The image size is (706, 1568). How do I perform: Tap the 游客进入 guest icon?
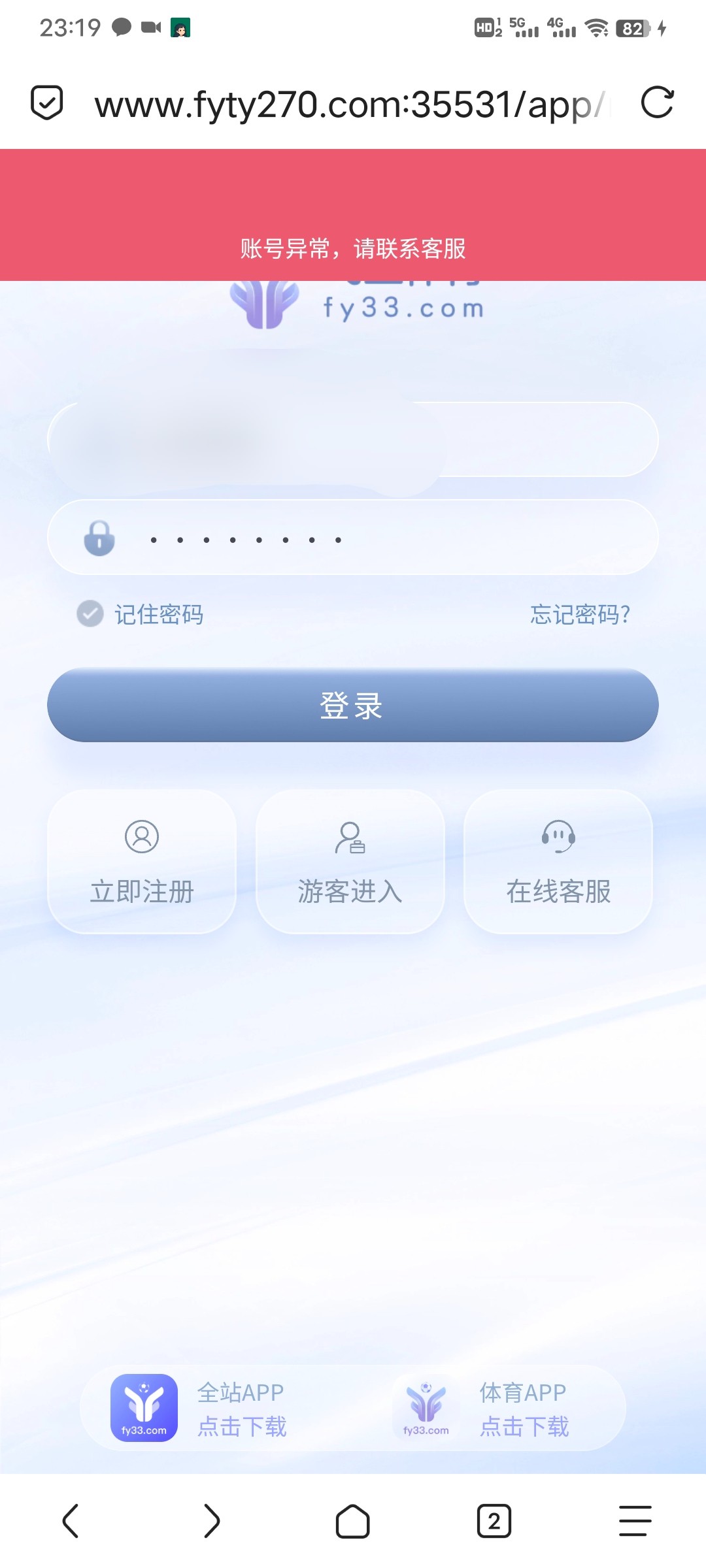click(x=350, y=838)
